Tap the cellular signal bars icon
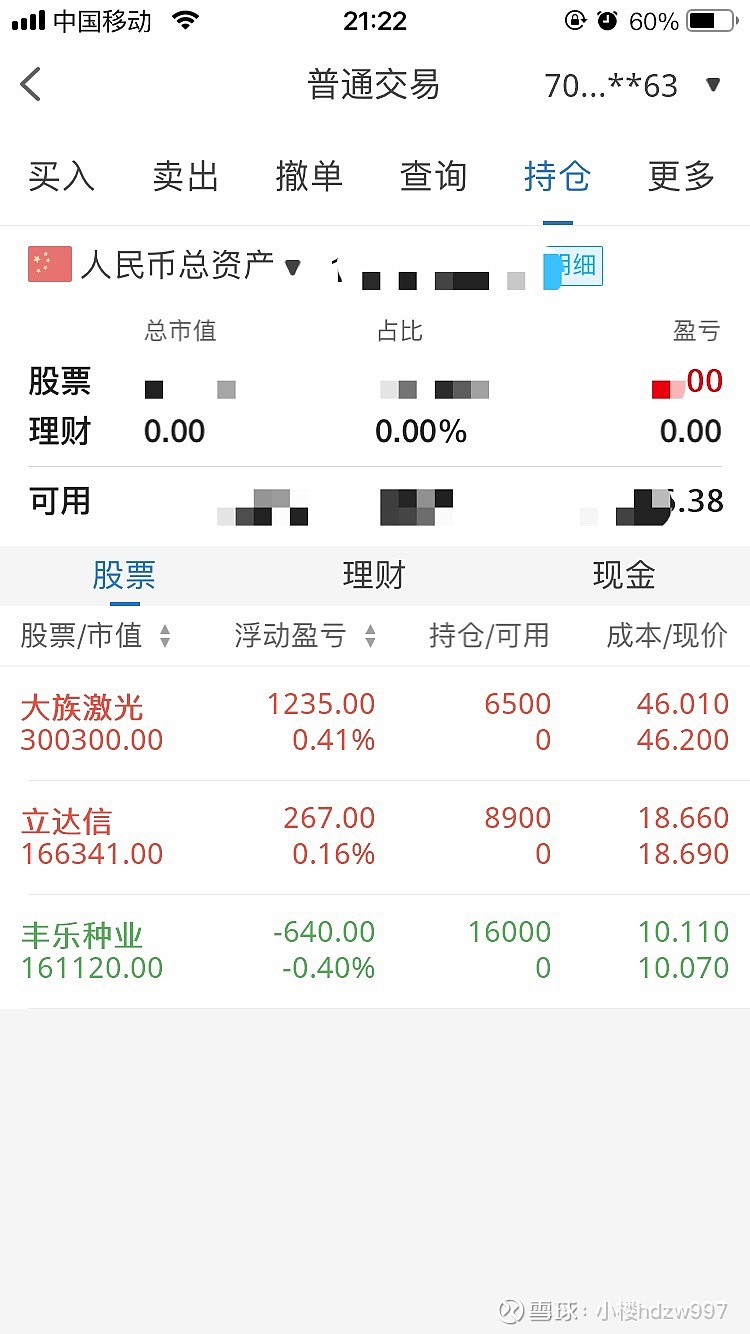 (x=27, y=18)
